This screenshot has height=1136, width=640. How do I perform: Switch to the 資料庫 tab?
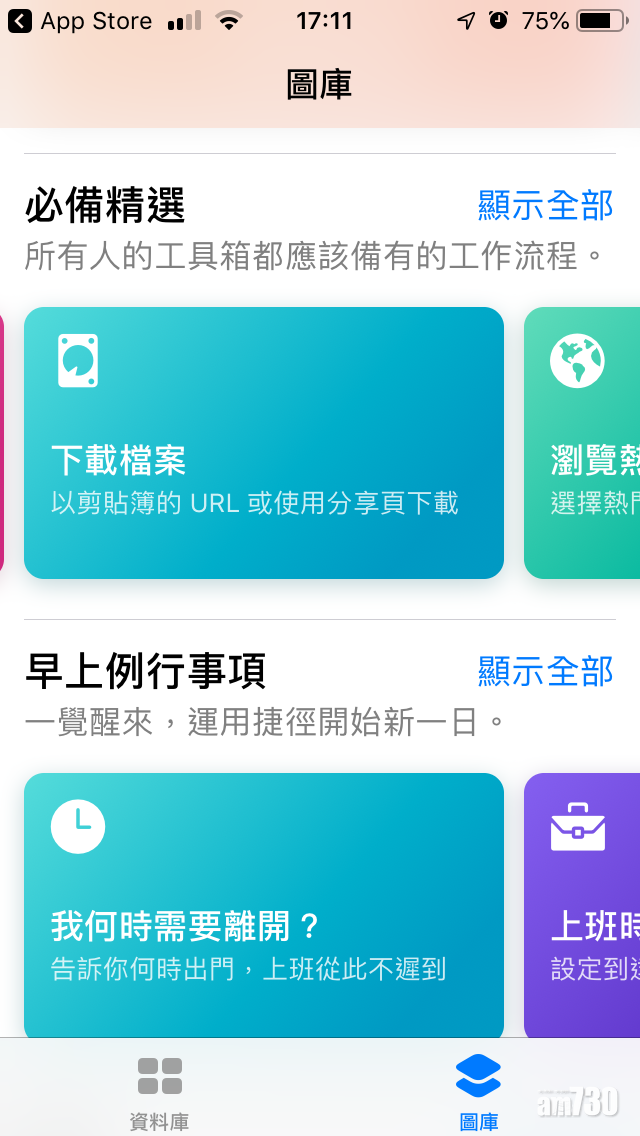[x=160, y=1092]
